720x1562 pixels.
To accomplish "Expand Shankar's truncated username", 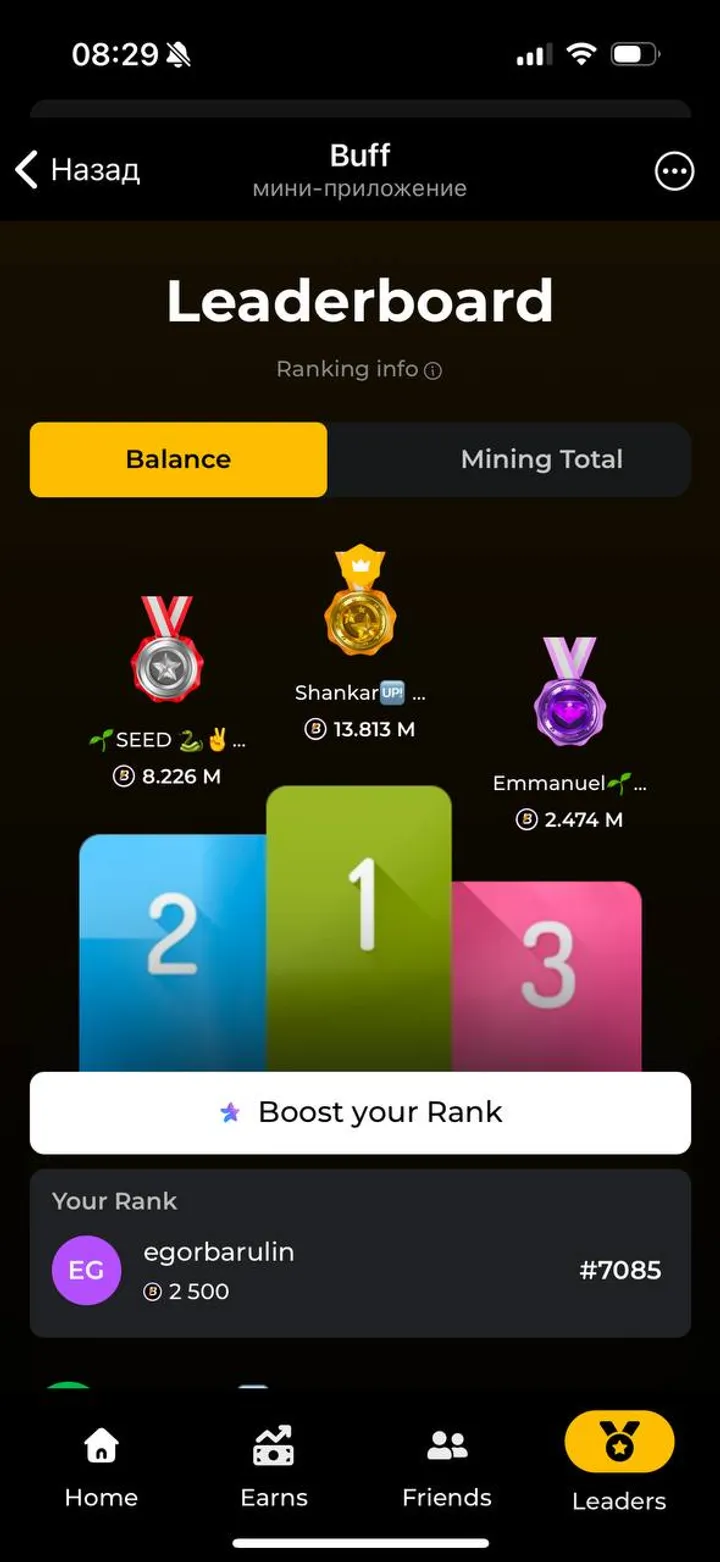I will tap(360, 692).
